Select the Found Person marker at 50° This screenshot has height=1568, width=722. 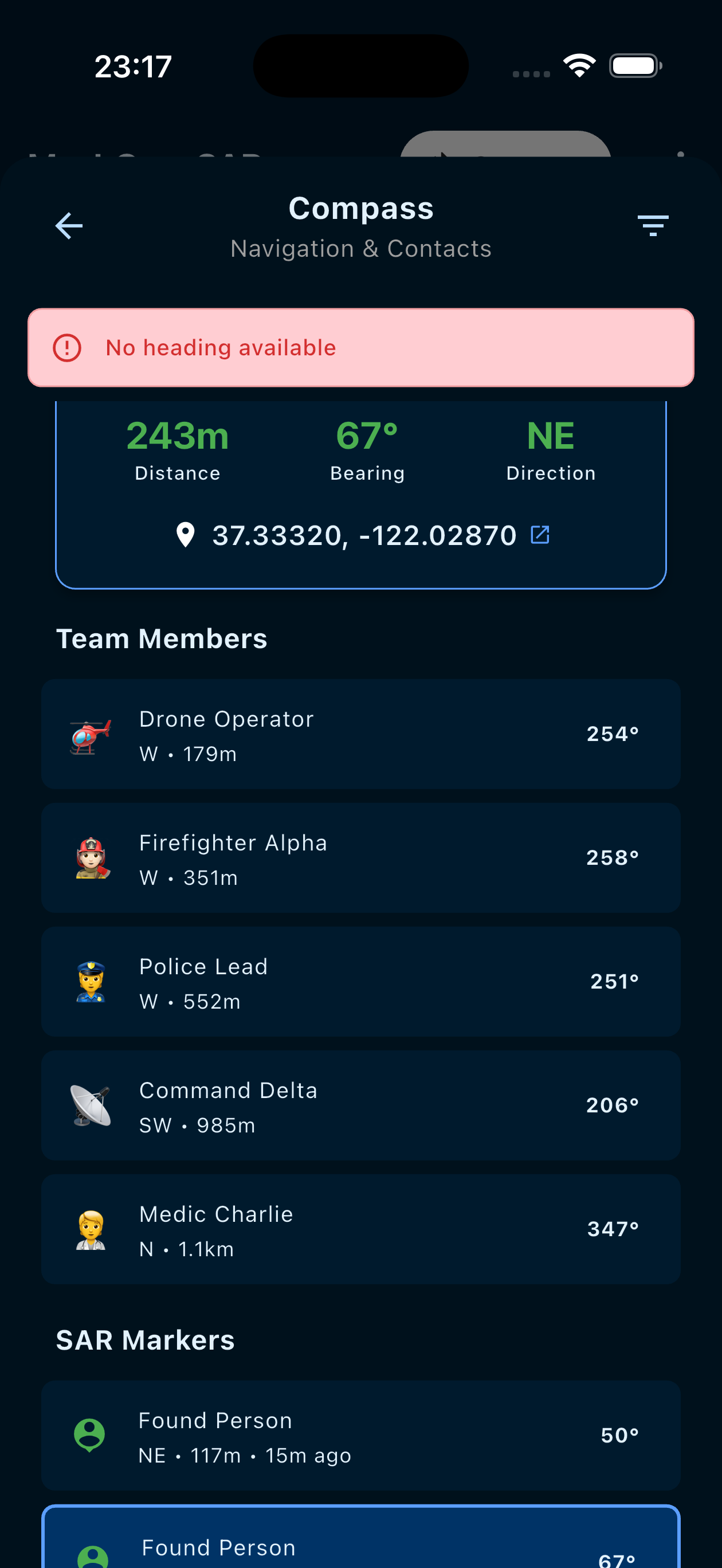360,1435
